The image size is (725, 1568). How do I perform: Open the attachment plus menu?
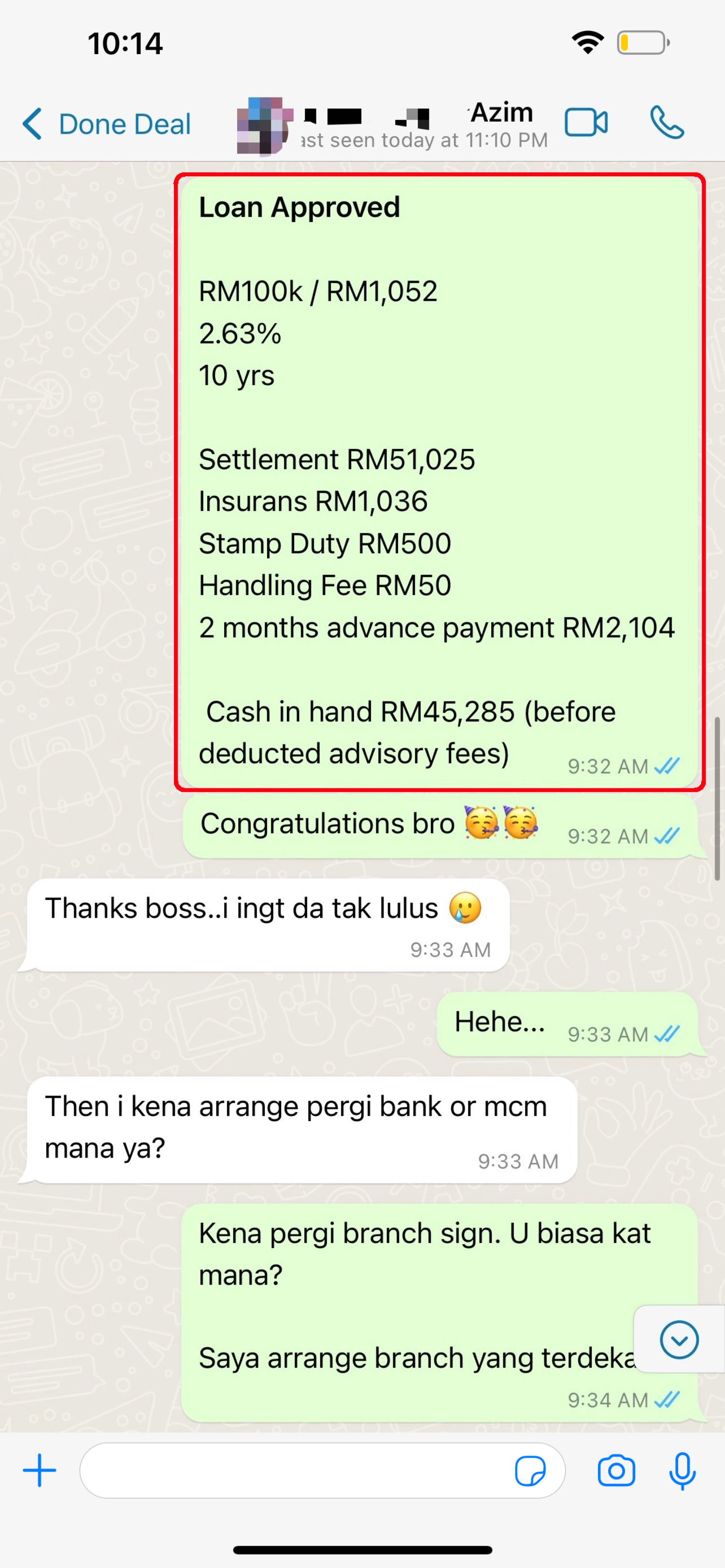40,1470
